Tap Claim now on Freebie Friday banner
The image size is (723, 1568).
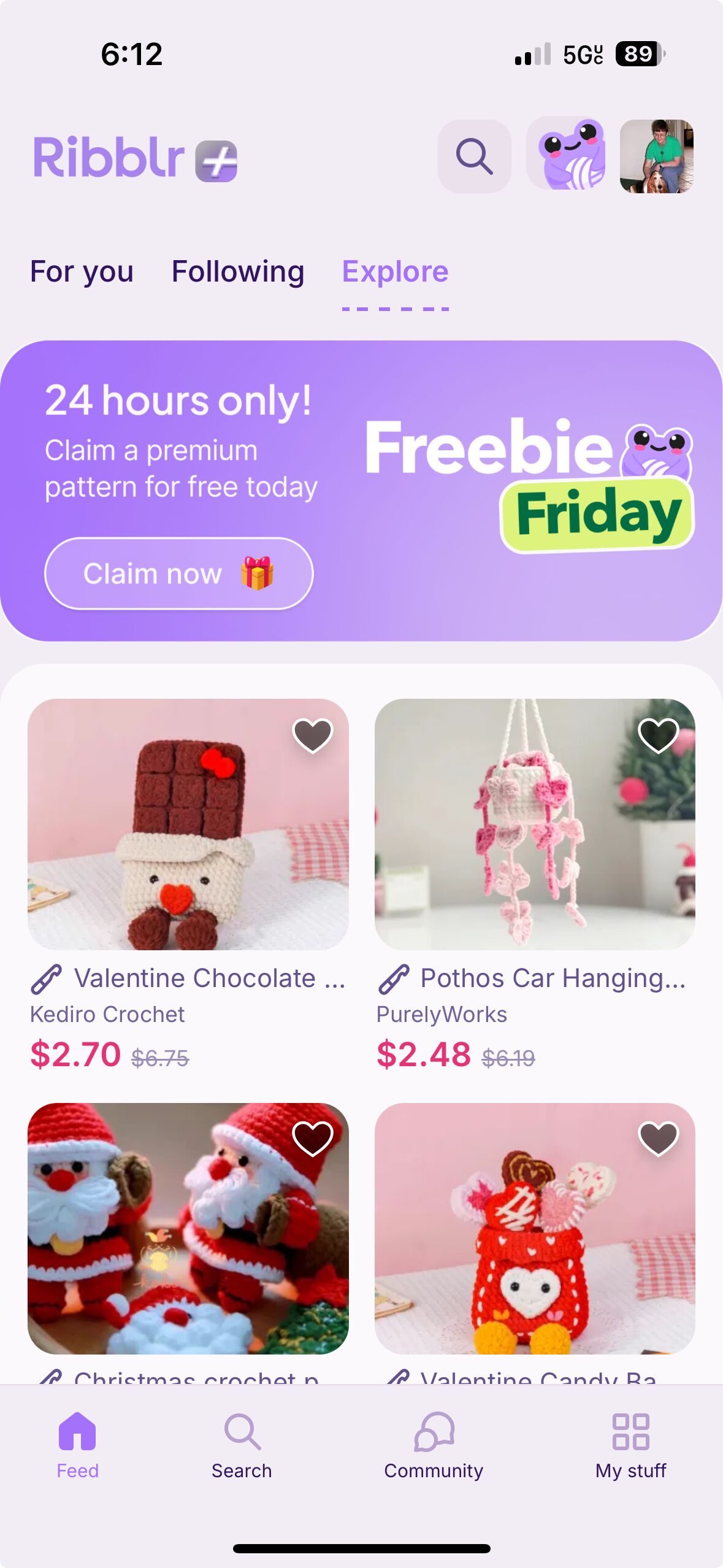tap(178, 574)
